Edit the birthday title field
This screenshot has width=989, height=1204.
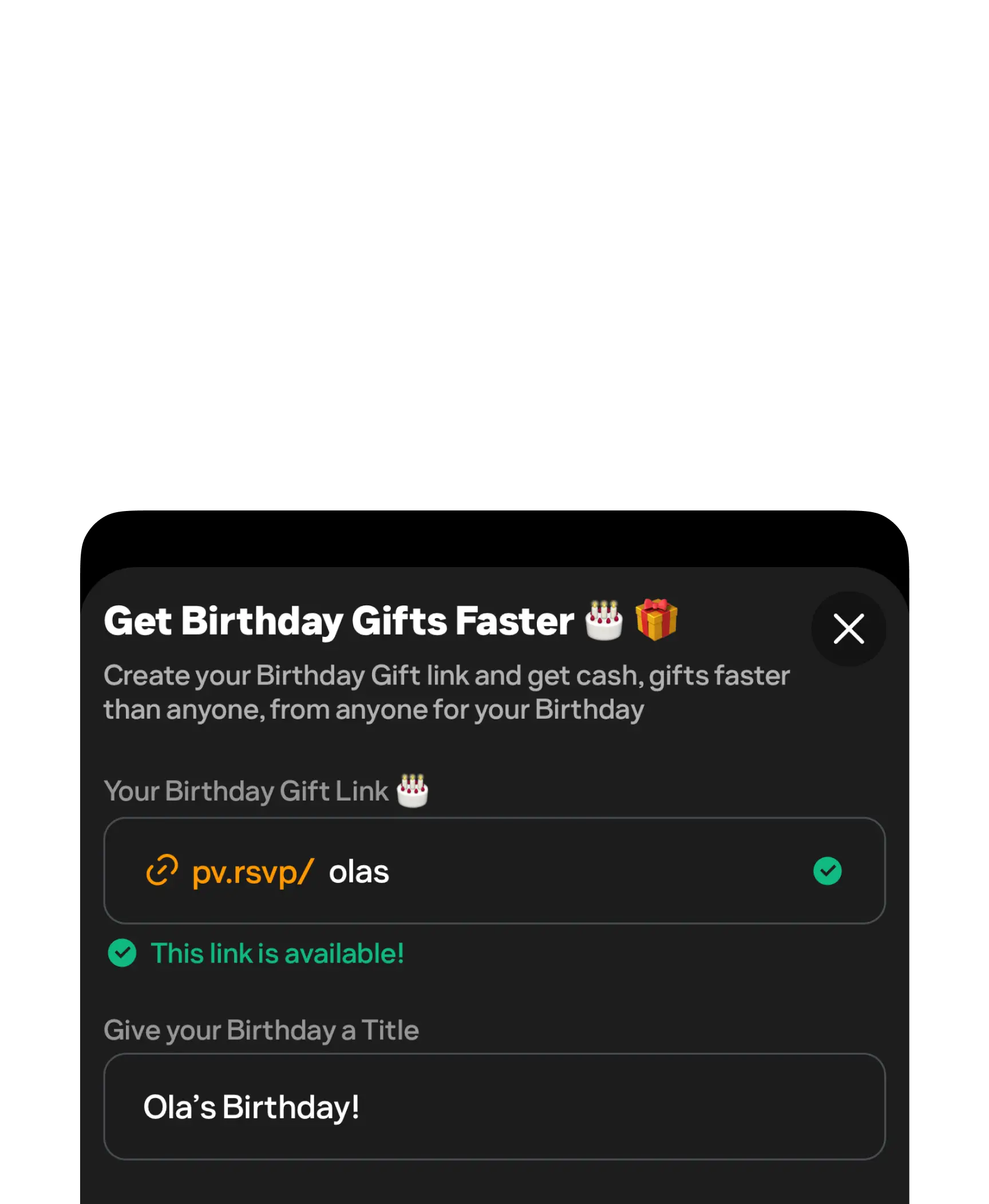[x=494, y=1107]
